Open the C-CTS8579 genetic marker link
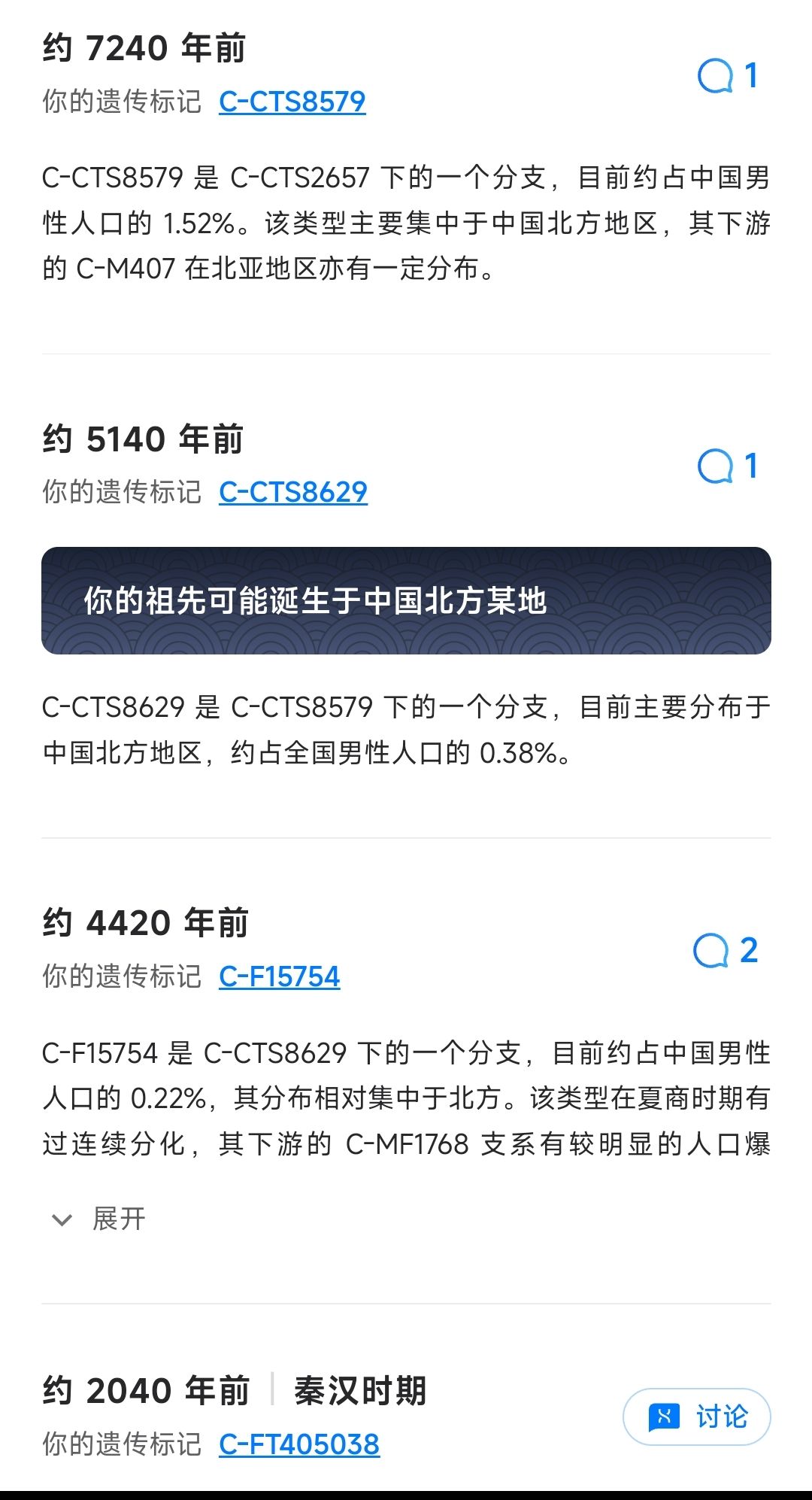 (292, 102)
